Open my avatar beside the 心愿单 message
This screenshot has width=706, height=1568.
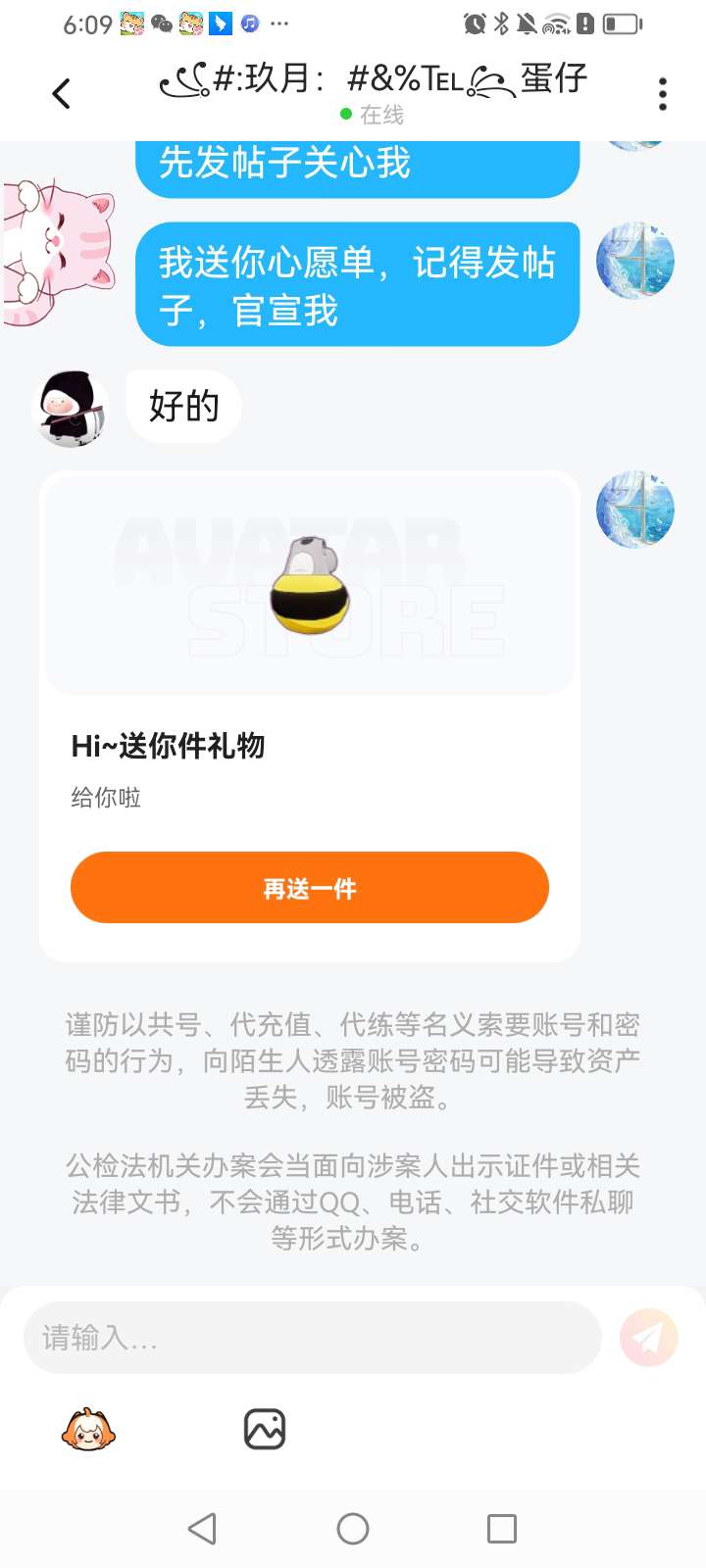pyautogui.click(x=635, y=260)
